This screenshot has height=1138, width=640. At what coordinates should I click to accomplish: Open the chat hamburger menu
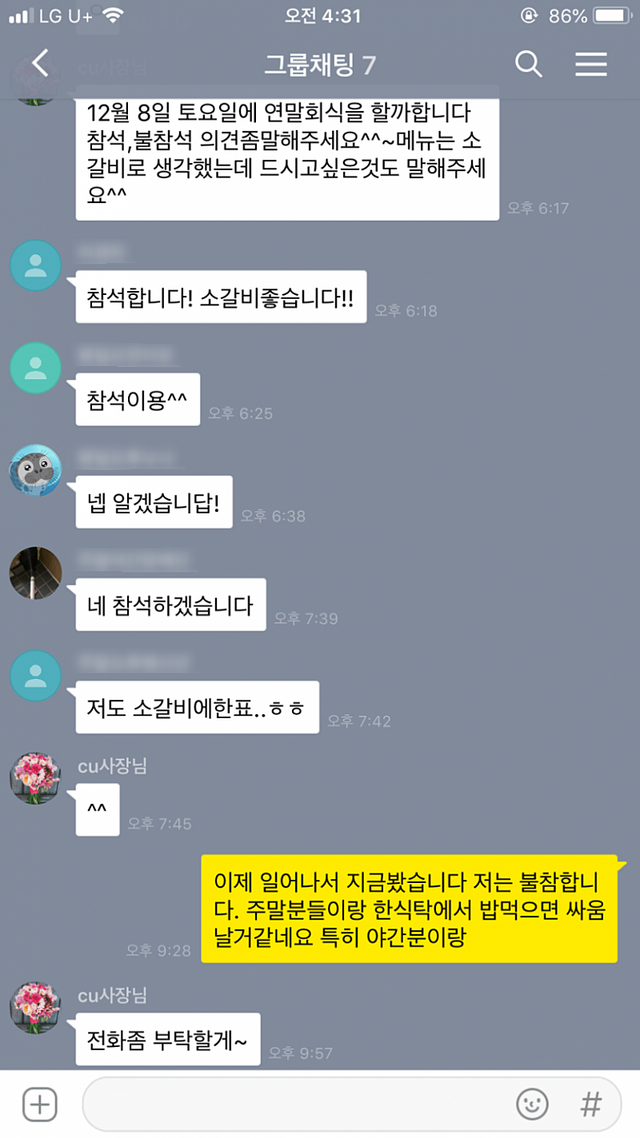(591, 64)
